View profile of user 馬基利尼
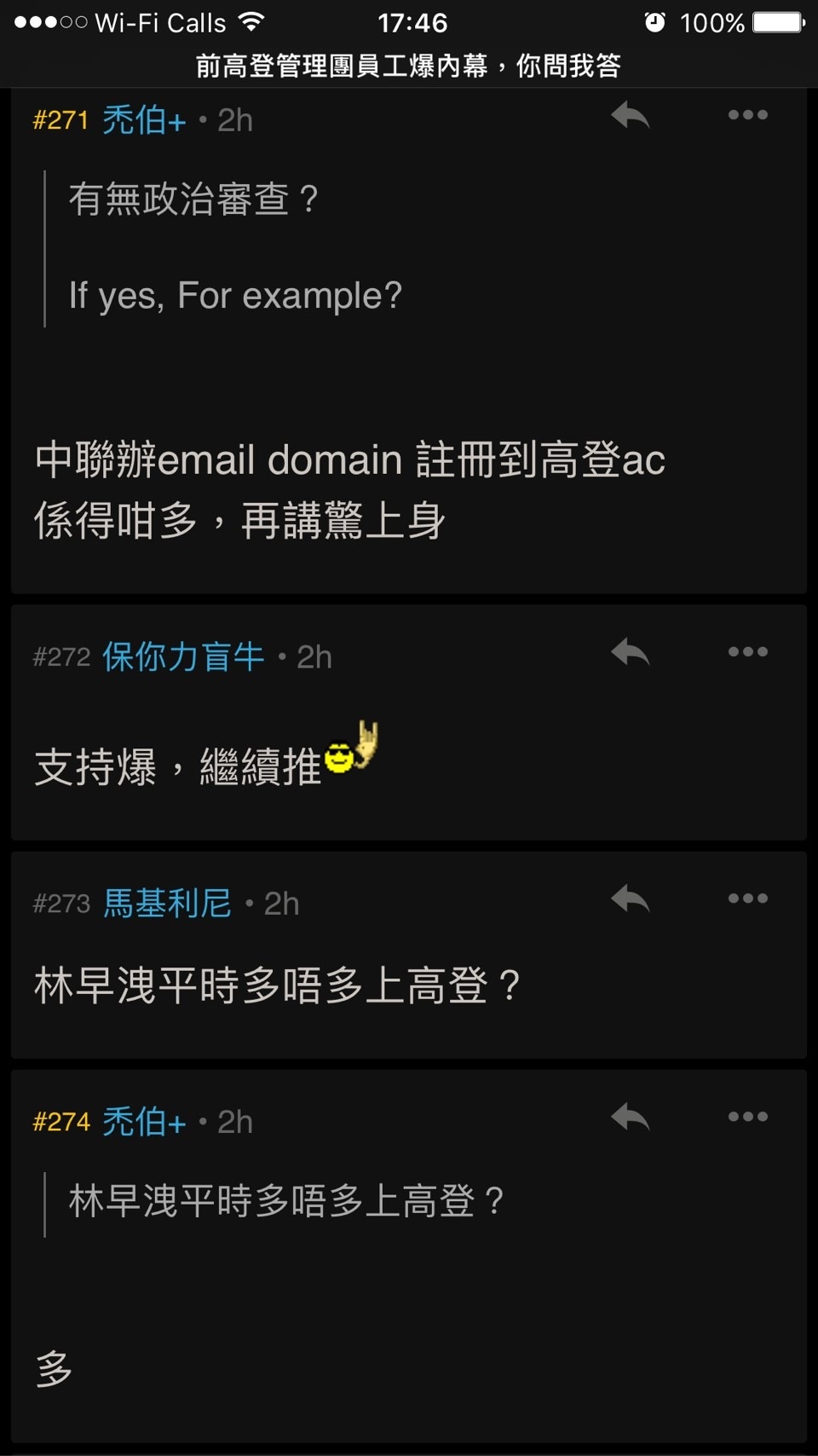Image resolution: width=818 pixels, height=1456 pixels. (x=167, y=904)
